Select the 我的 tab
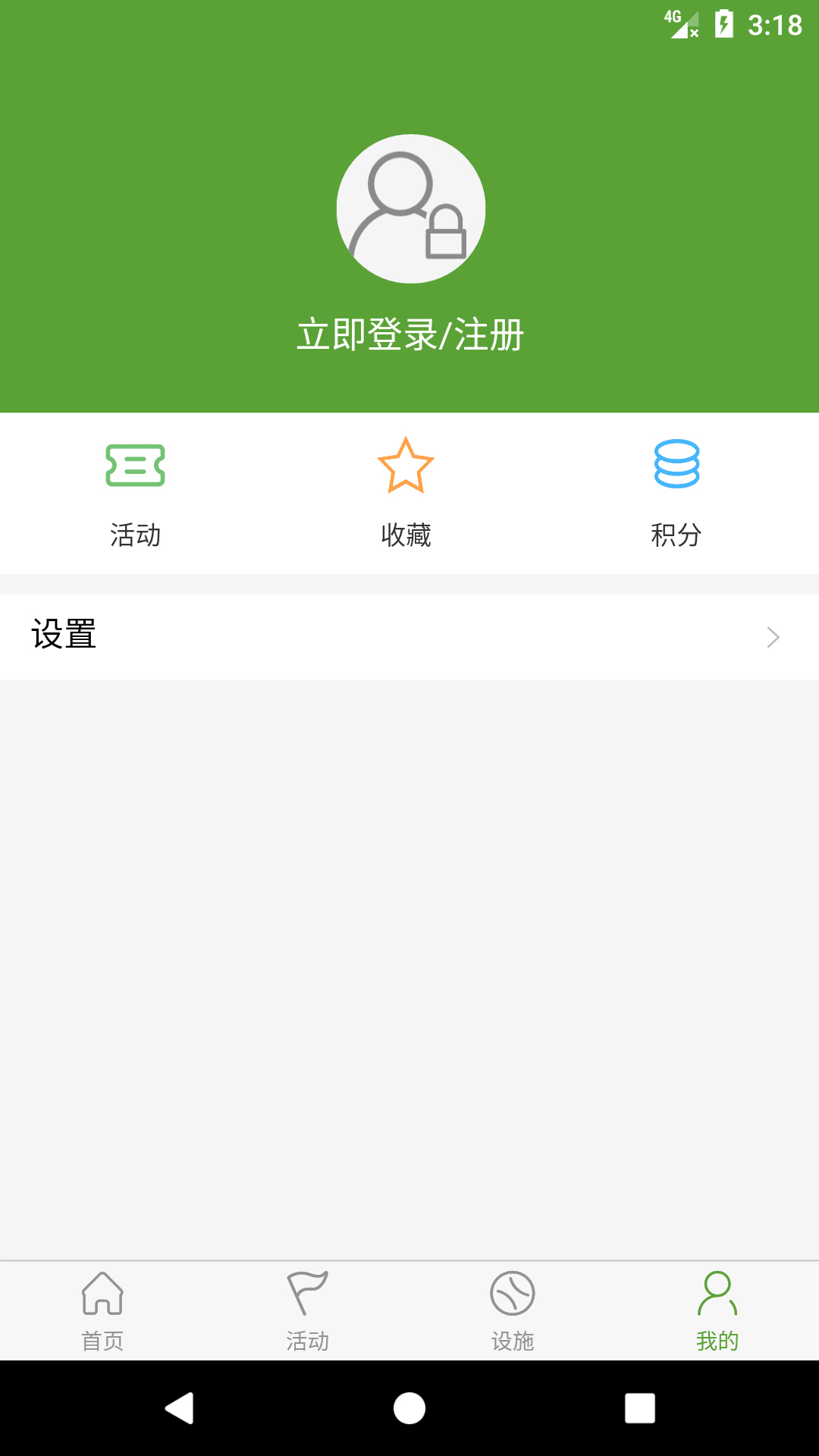The image size is (819, 1456). click(x=717, y=1311)
